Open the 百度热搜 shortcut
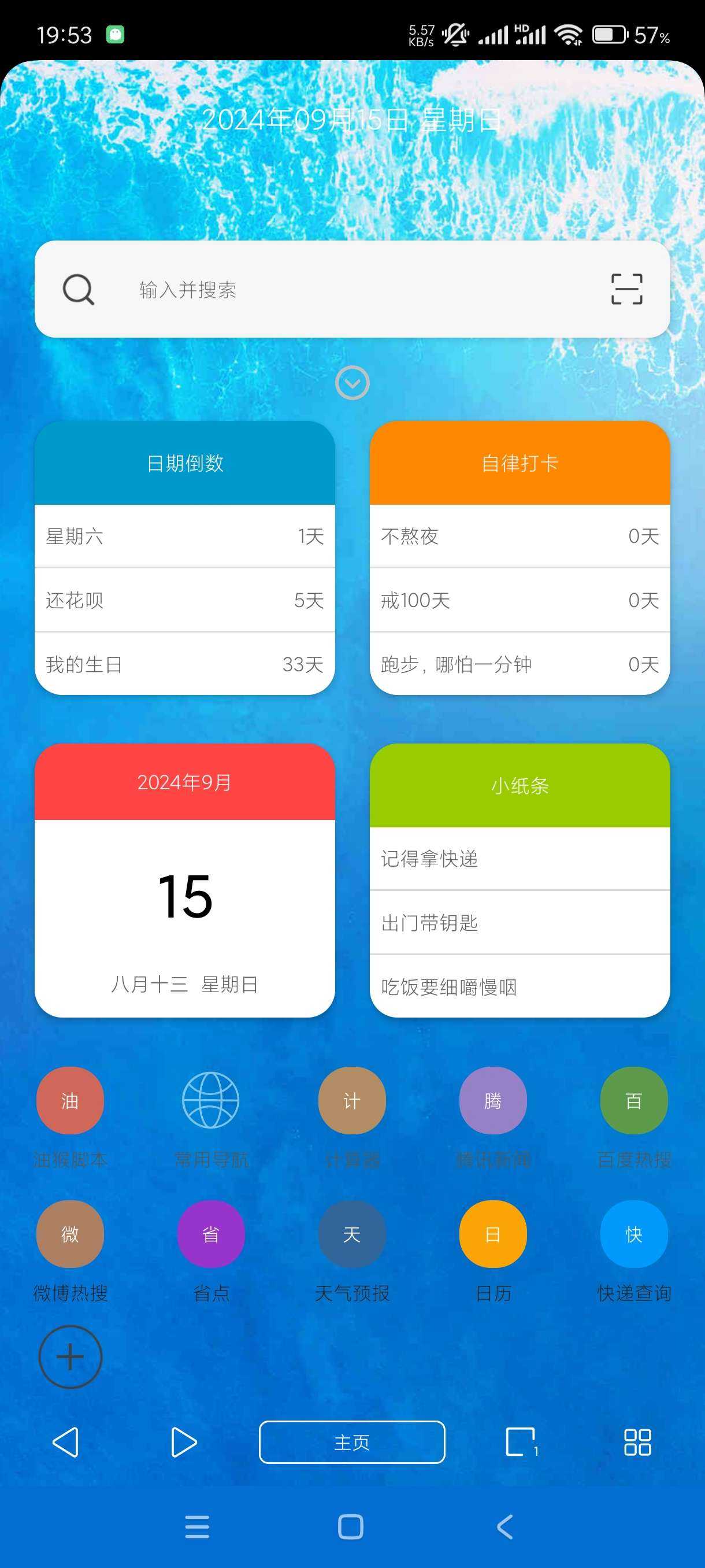This screenshot has width=705, height=1568. click(634, 1101)
